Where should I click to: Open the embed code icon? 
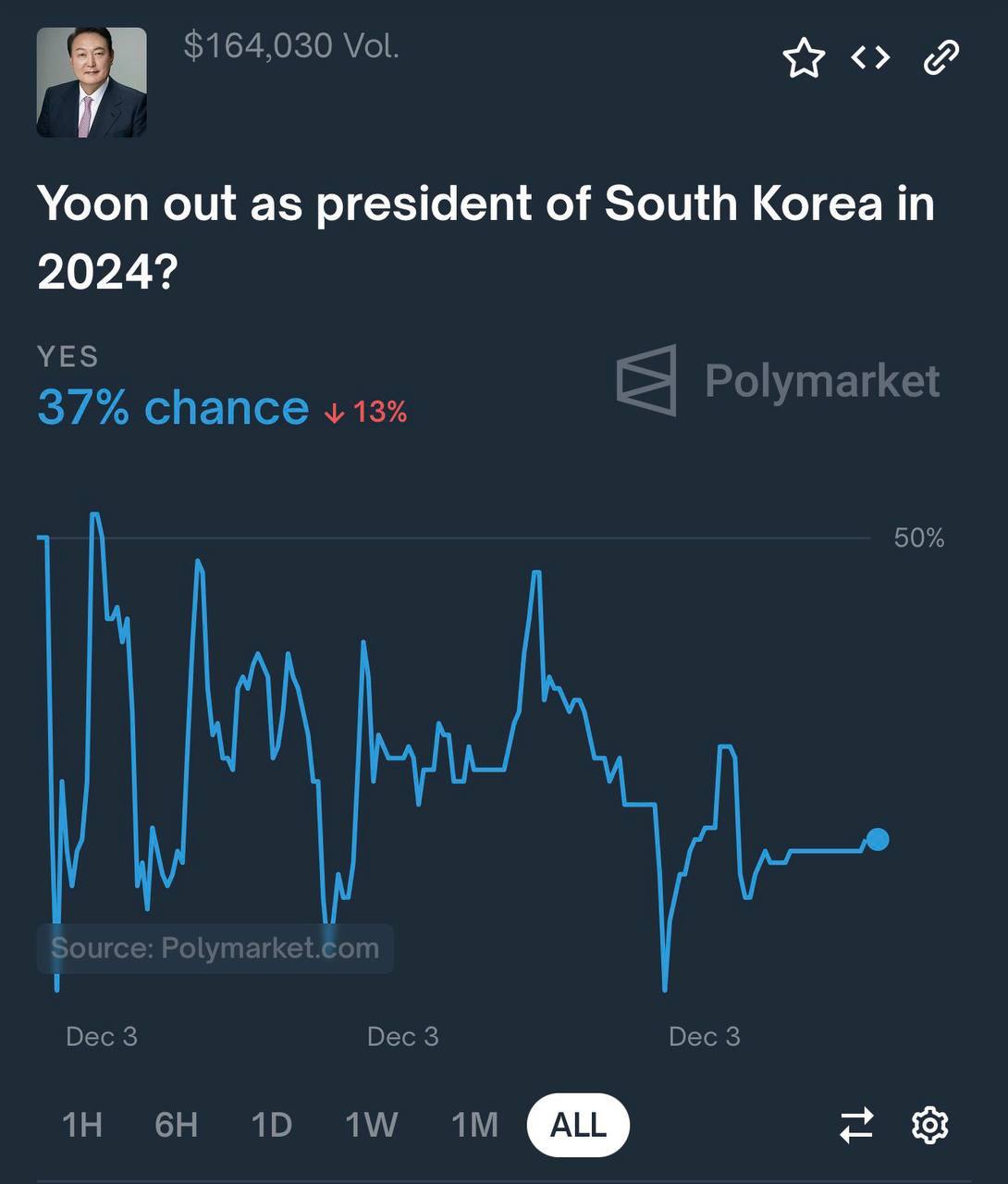pyautogui.click(x=870, y=58)
